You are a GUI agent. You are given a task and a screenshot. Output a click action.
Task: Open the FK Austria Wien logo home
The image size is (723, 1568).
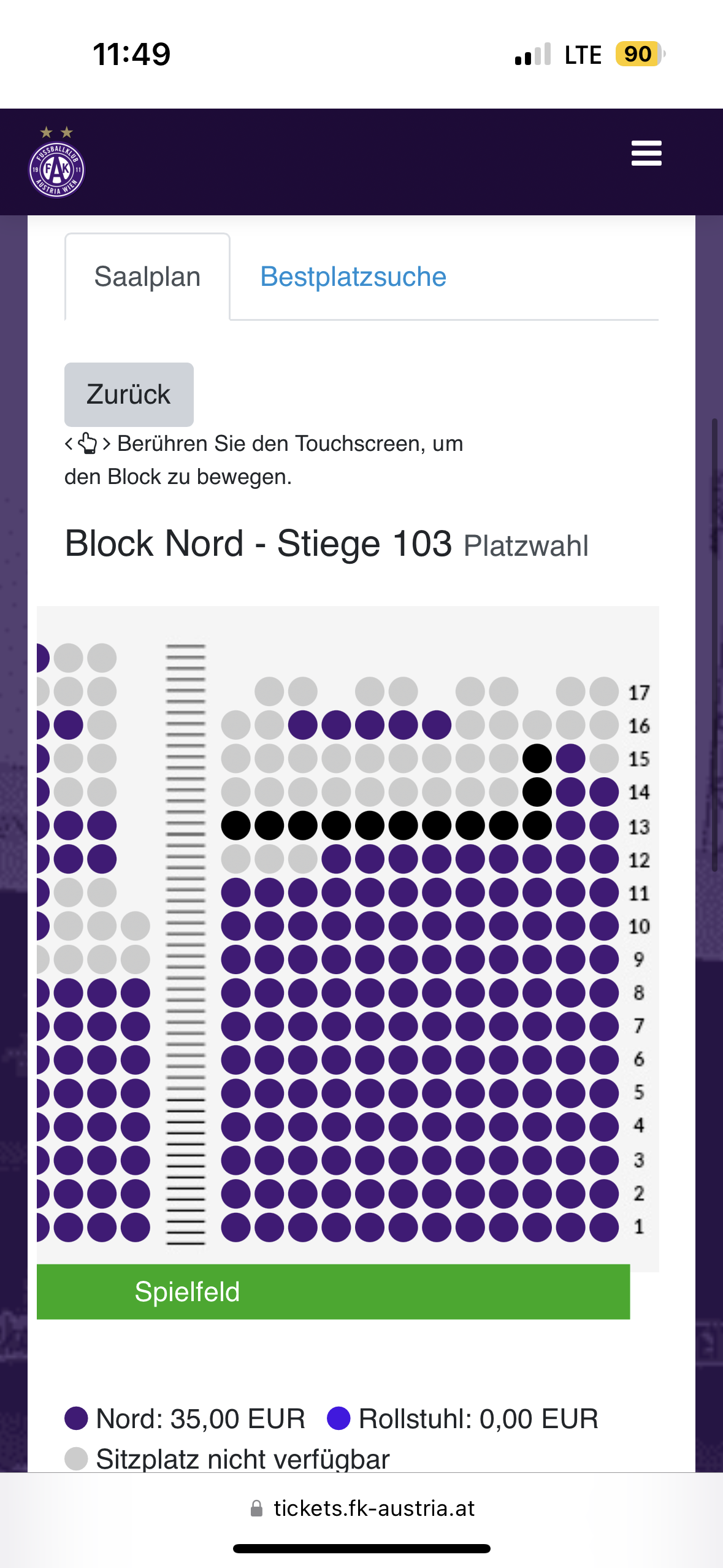56,163
